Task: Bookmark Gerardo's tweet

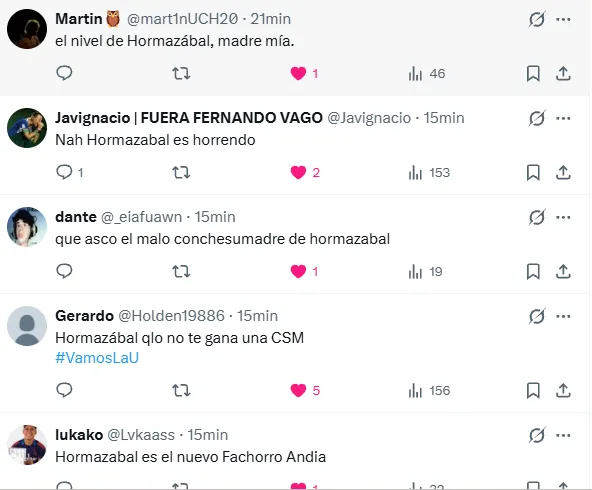Action: 533,390
